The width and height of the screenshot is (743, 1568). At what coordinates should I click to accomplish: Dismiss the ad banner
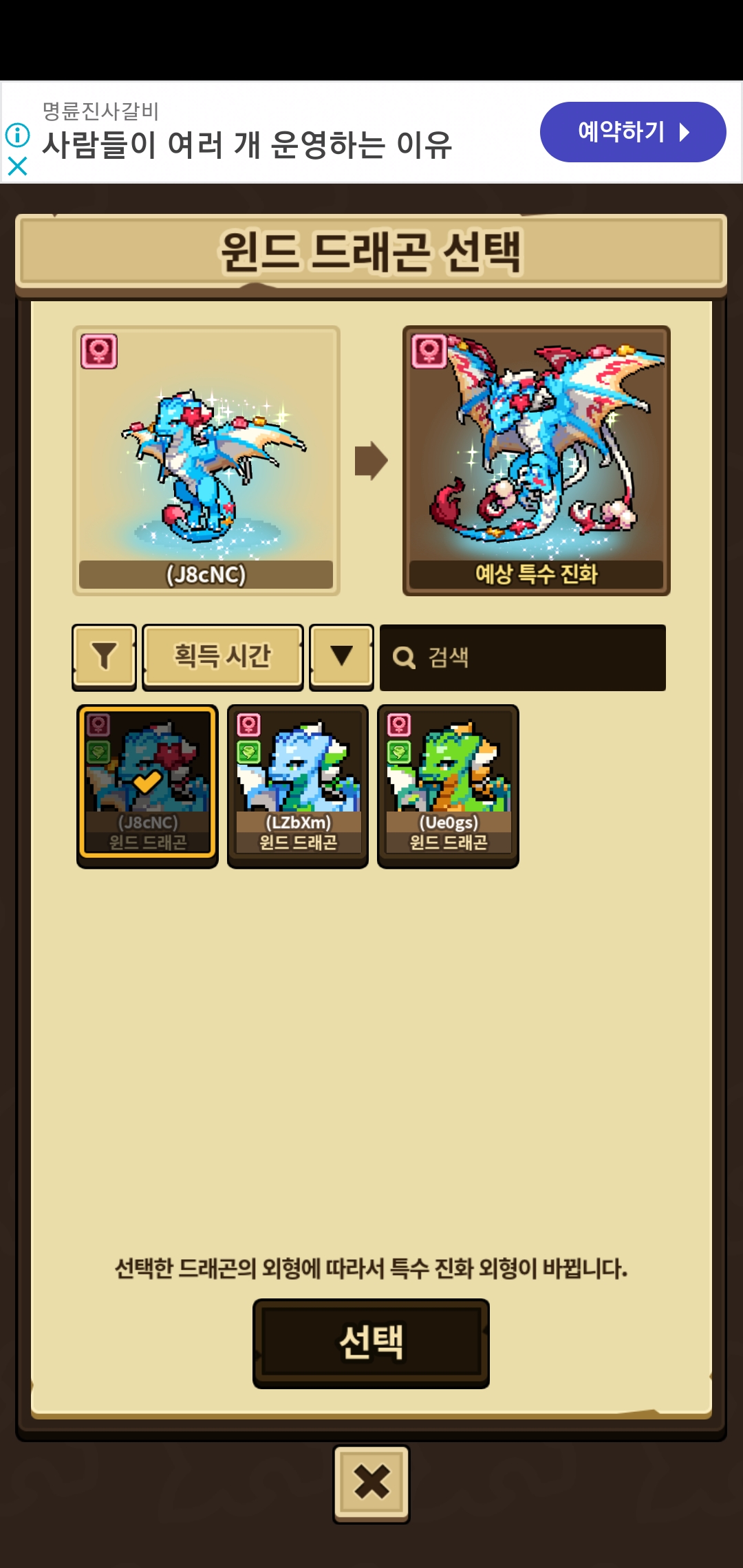[x=17, y=166]
